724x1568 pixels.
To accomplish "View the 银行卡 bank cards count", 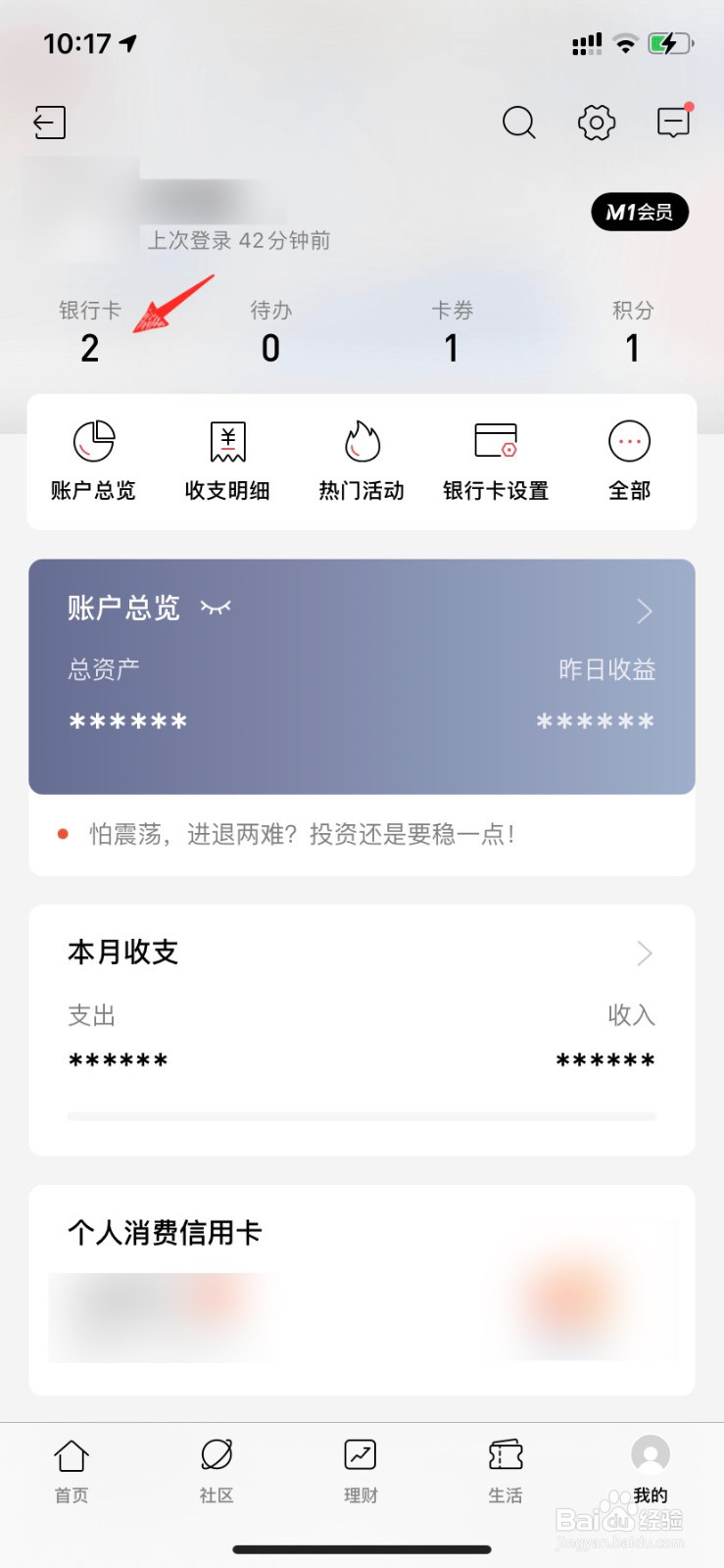I will (90, 331).
